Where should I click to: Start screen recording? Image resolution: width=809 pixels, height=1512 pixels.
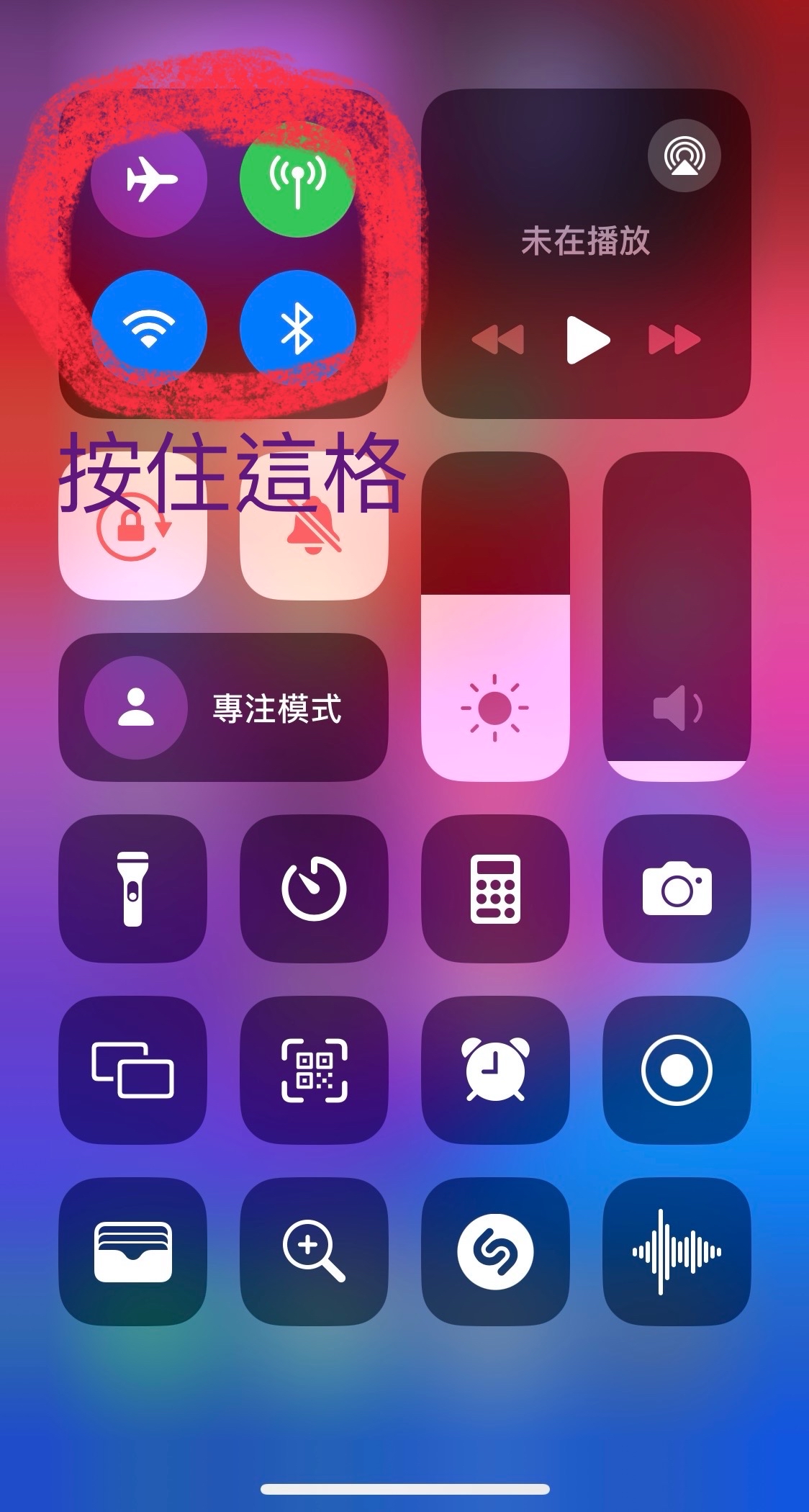(x=677, y=1070)
